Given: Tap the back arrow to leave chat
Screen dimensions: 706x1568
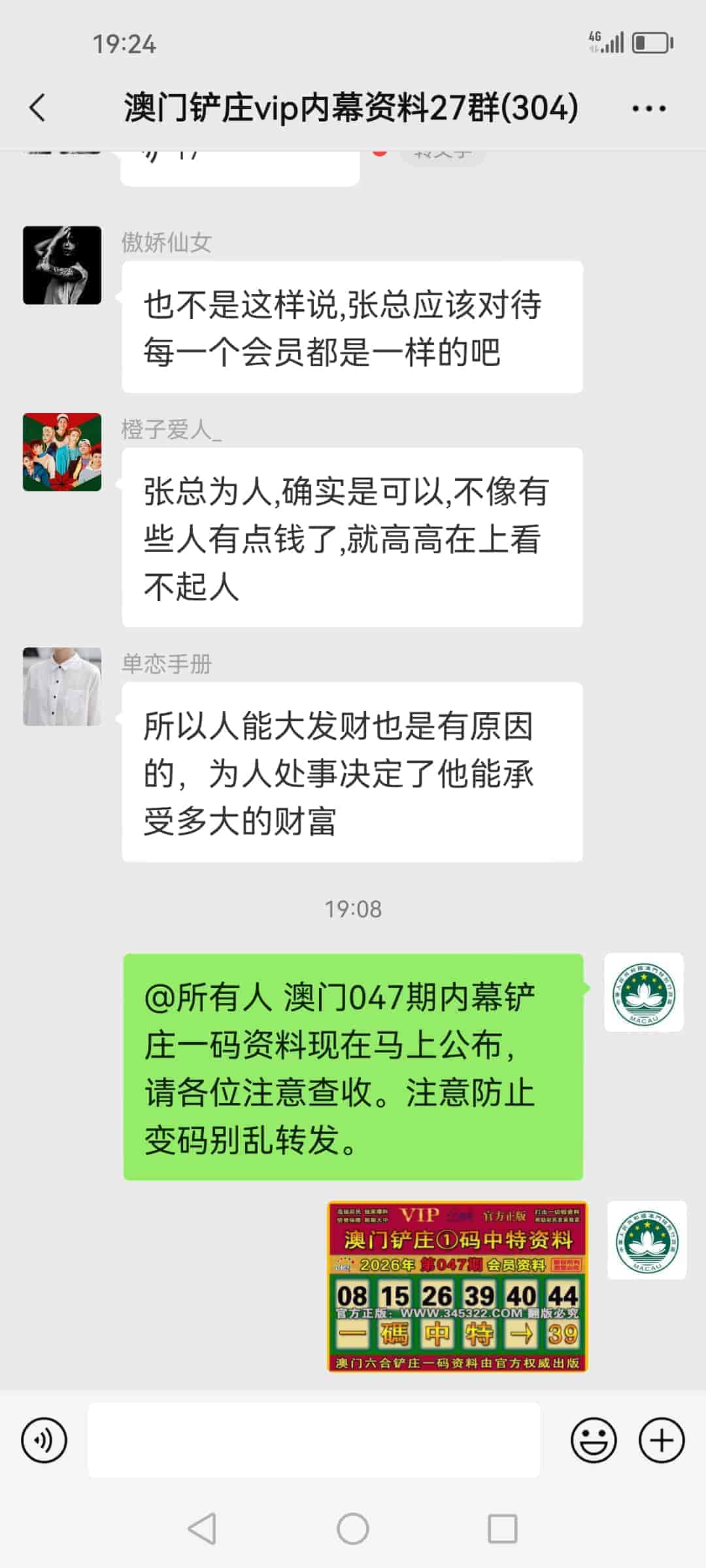Looking at the screenshot, I should tap(37, 106).
